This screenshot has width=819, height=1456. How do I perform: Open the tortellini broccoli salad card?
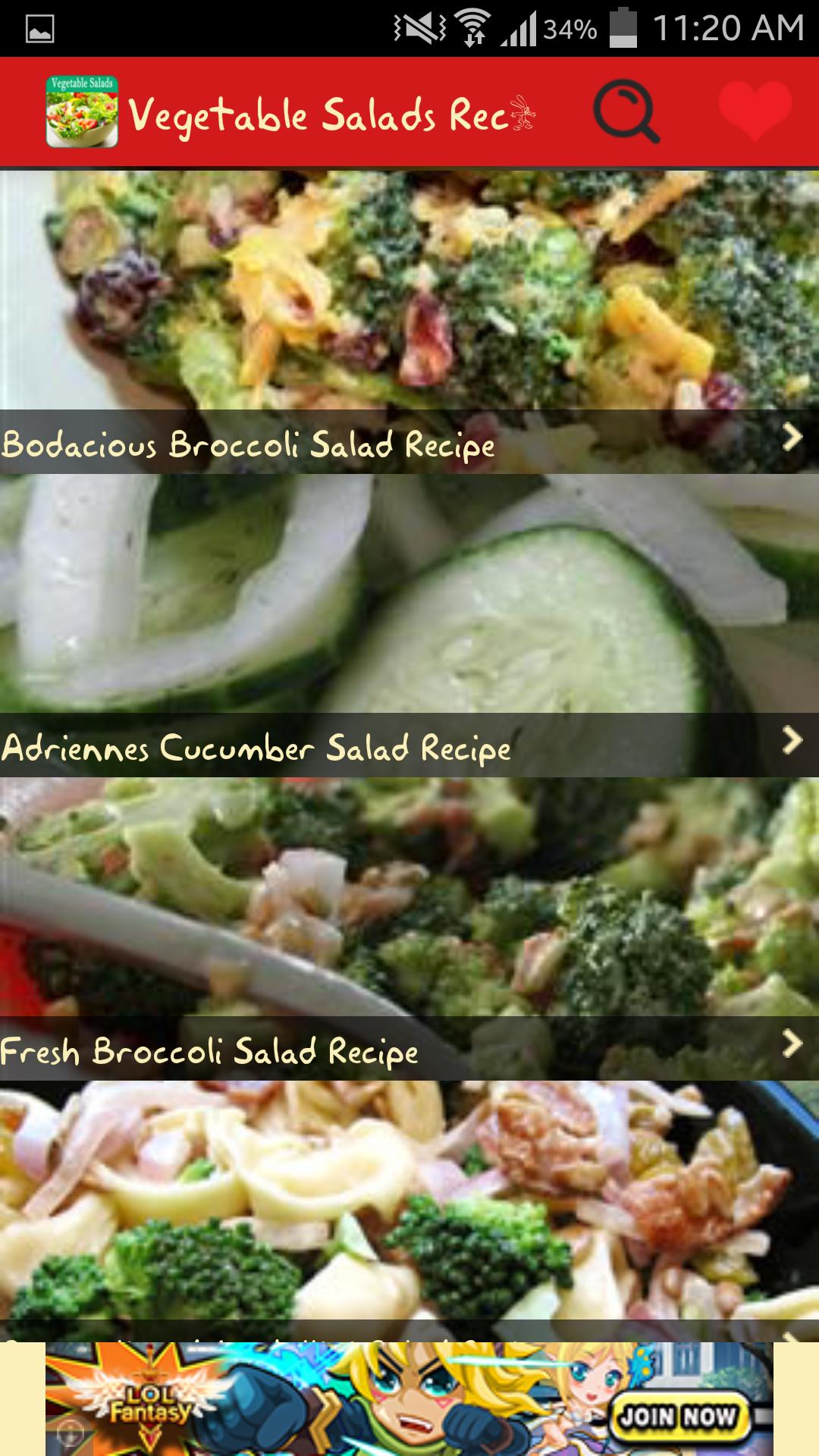[x=409, y=1206]
